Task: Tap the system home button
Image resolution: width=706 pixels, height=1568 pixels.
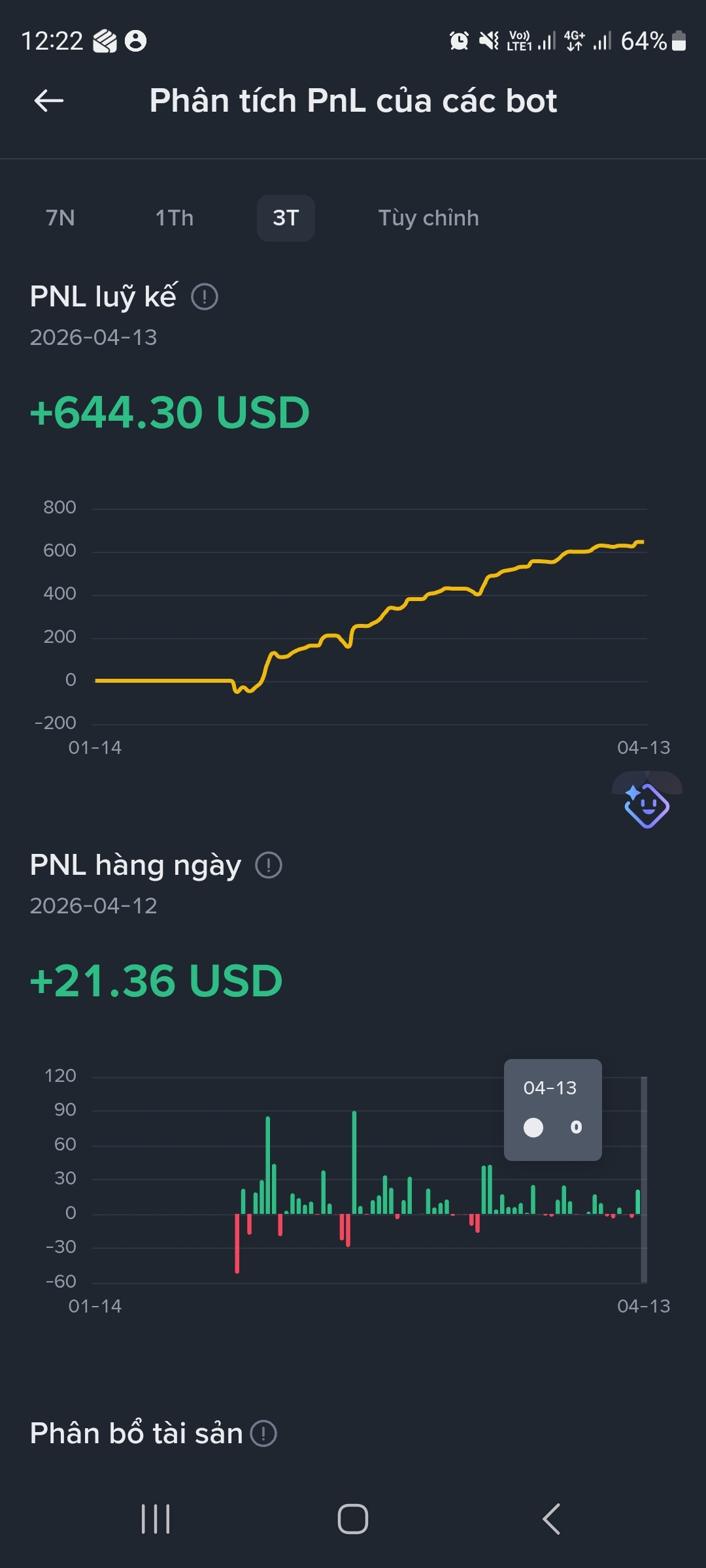Action: pos(353,1519)
